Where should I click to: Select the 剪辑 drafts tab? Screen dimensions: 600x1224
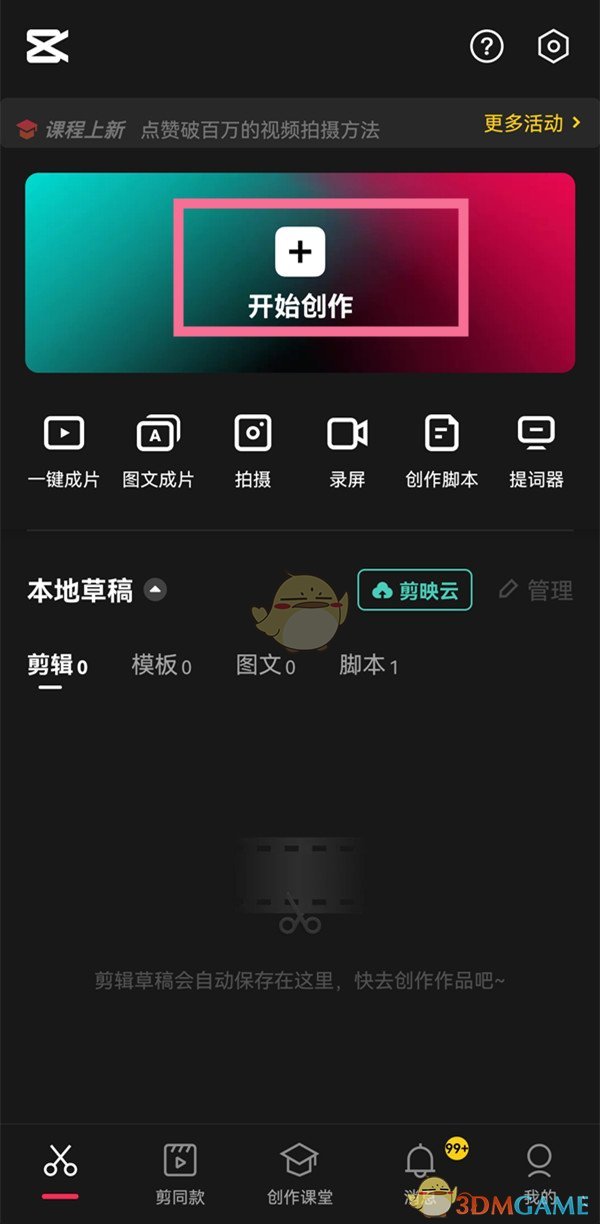click(x=57, y=665)
